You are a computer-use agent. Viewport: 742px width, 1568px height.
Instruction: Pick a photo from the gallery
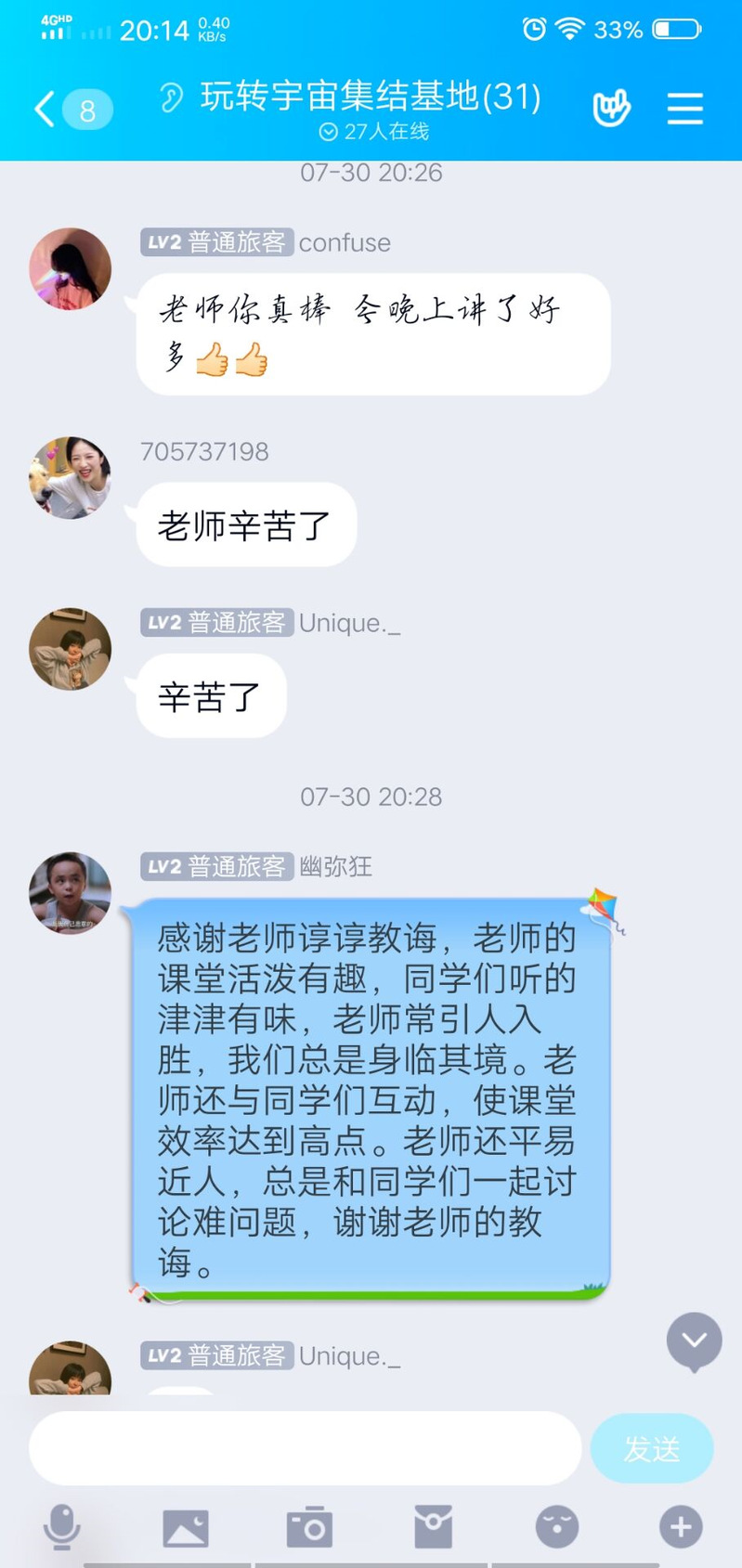point(186,1527)
